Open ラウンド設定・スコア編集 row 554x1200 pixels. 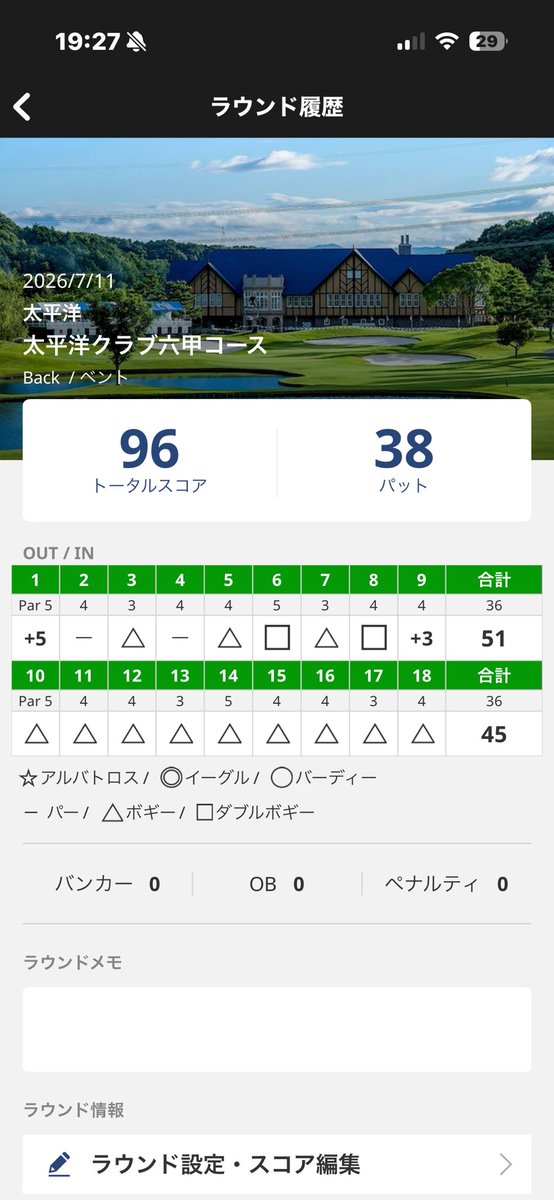pyautogui.click(x=277, y=1164)
